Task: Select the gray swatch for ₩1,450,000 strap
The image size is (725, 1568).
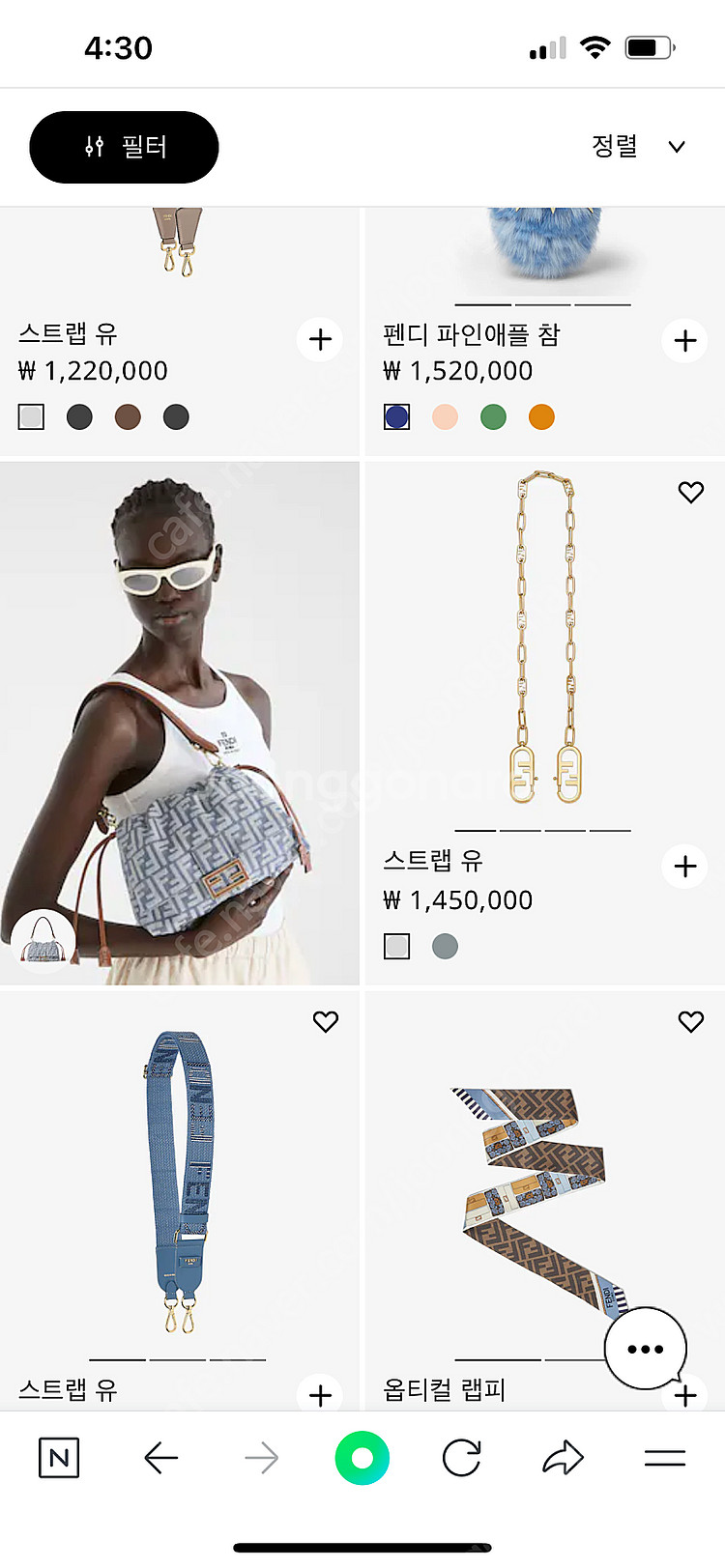Action: [x=445, y=947]
